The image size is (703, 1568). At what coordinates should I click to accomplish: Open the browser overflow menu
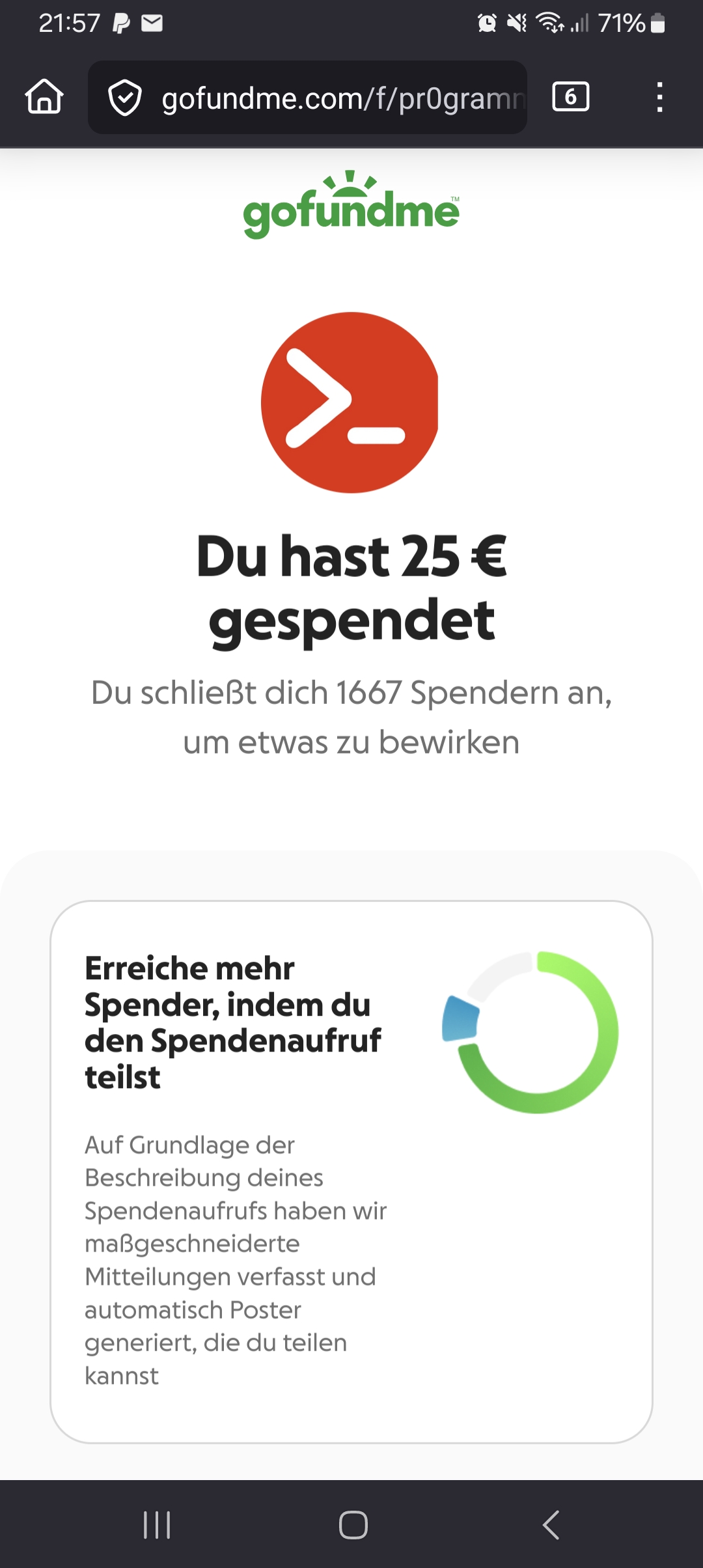(659, 97)
